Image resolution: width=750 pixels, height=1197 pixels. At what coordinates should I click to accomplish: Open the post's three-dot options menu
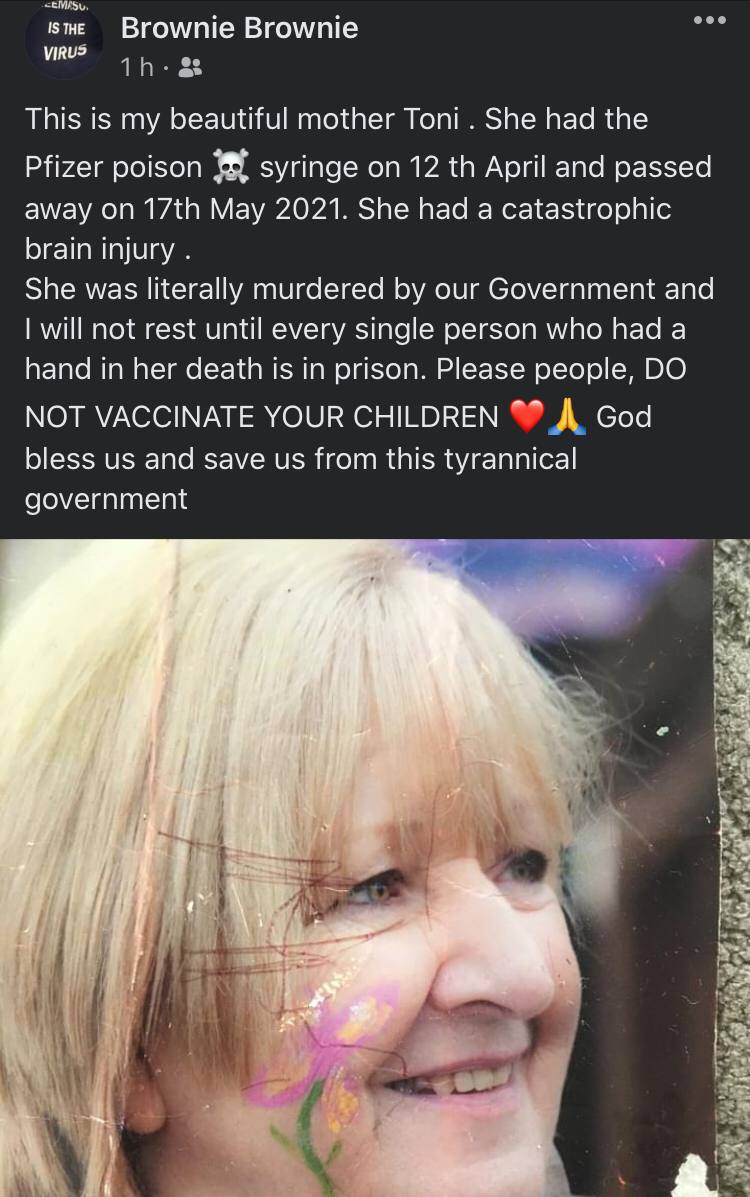(709, 21)
